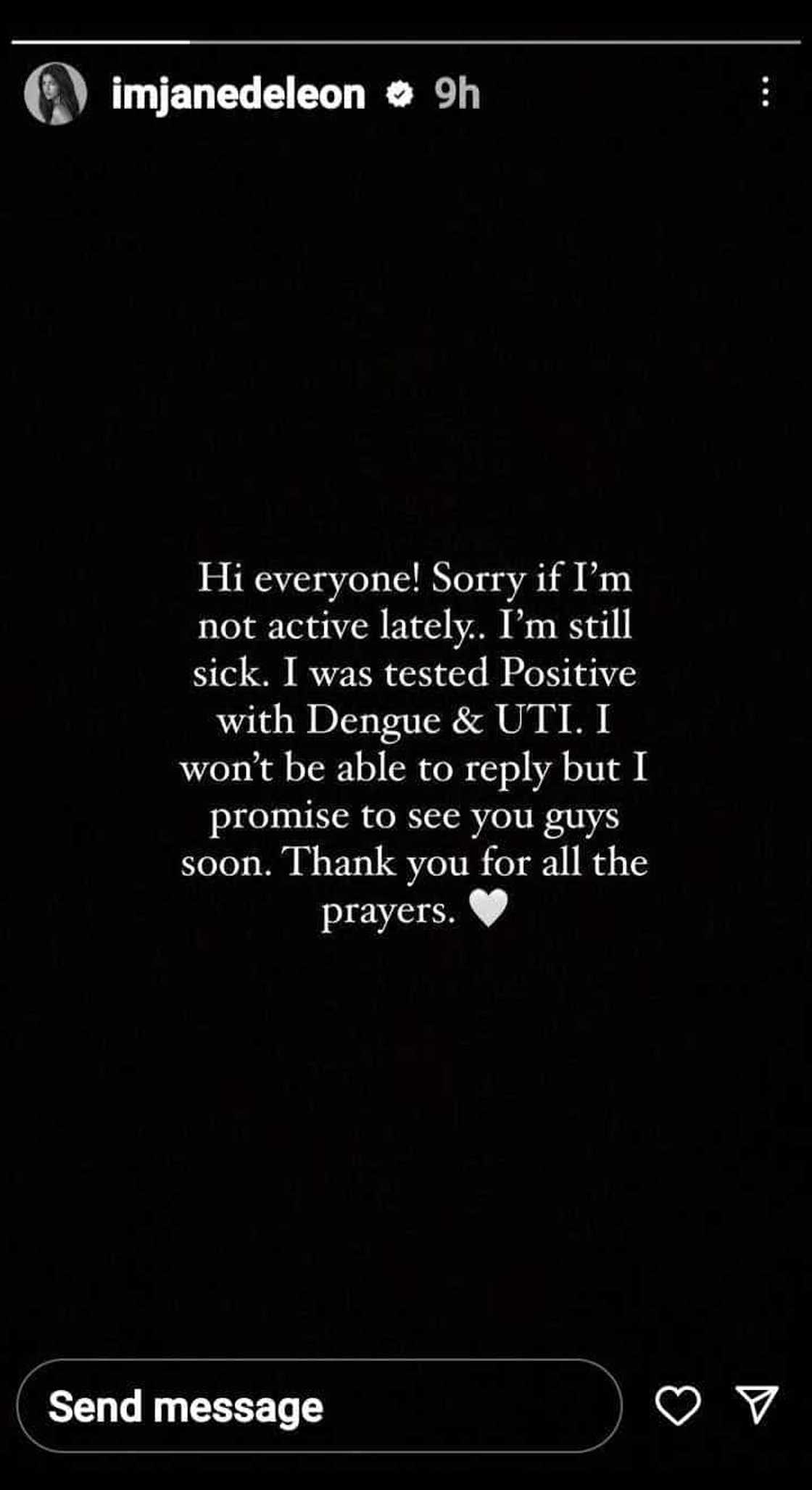Image resolution: width=812 pixels, height=1490 pixels.
Task: Like this story with the heart icon
Action: 677,1405
